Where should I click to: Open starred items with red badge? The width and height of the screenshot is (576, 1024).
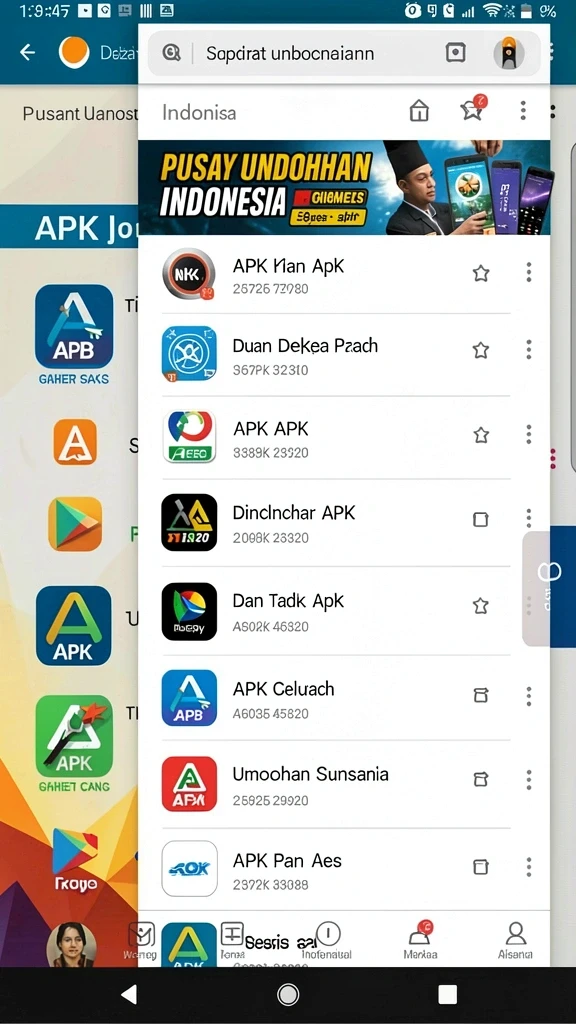pyautogui.click(x=472, y=109)
